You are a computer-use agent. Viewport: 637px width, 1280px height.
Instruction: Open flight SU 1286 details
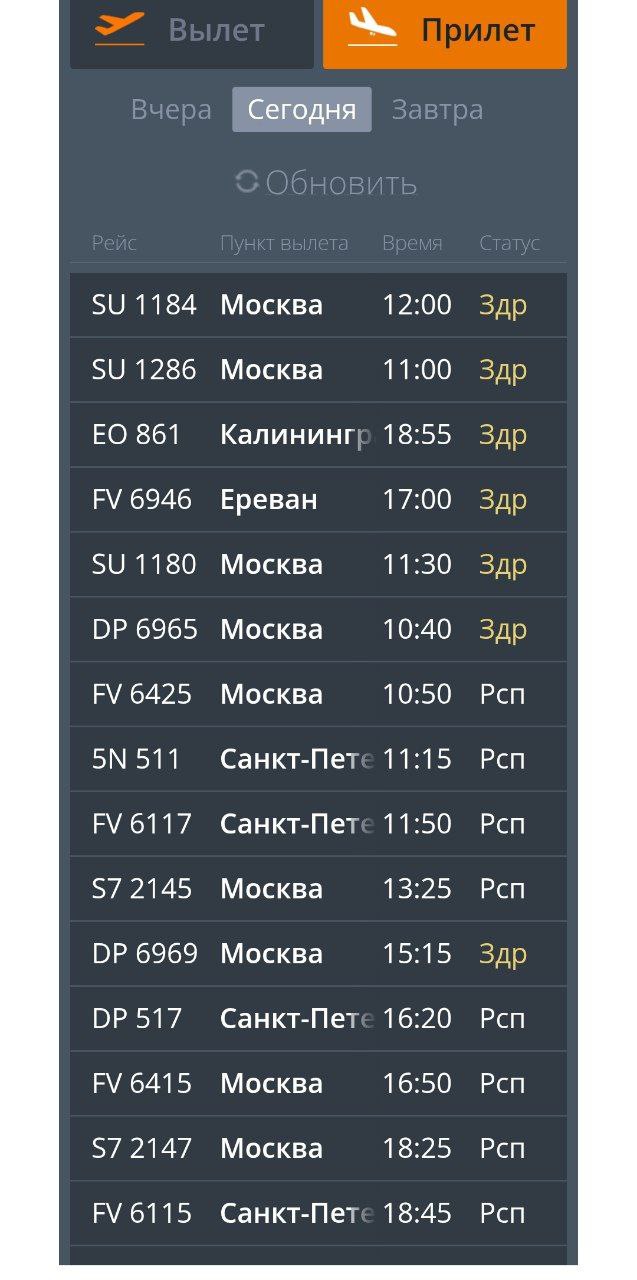318,370
